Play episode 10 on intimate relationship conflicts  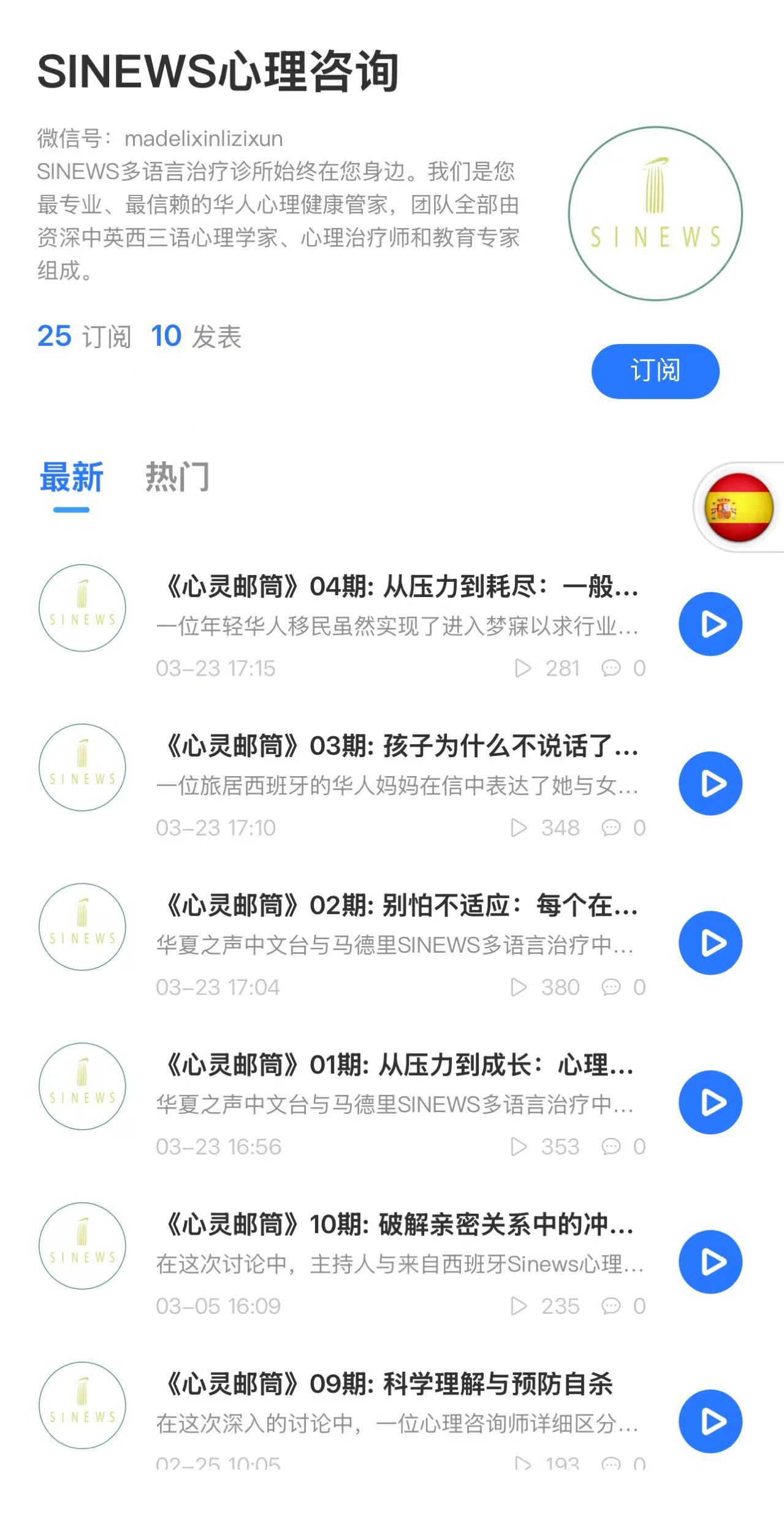coord(710,1261)
